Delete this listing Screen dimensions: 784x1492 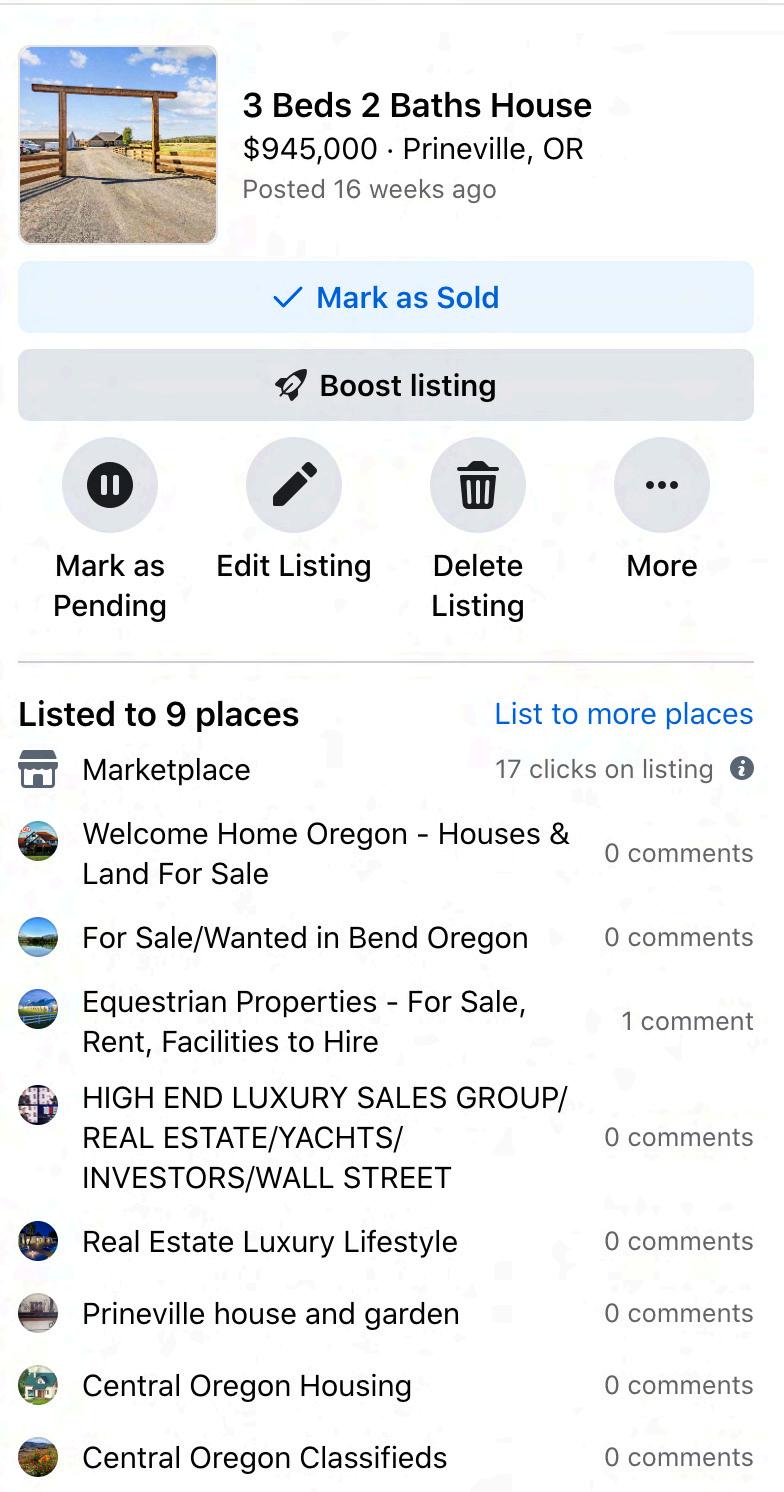pyautogui.click(x=478, y=486)
